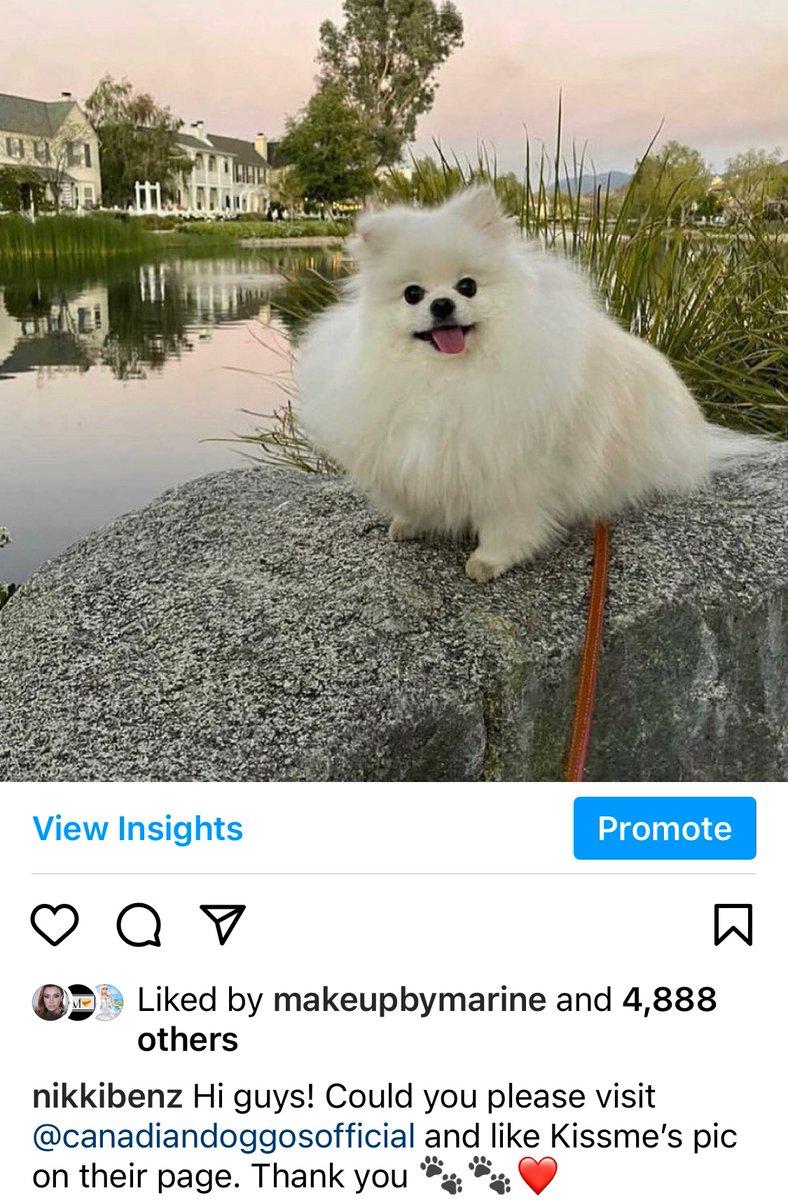Screen dimensions: 788x1200
Task: Visit the @canadiandoggosofficial mention
Action: pyautogui.click(x=224, y=1136)
